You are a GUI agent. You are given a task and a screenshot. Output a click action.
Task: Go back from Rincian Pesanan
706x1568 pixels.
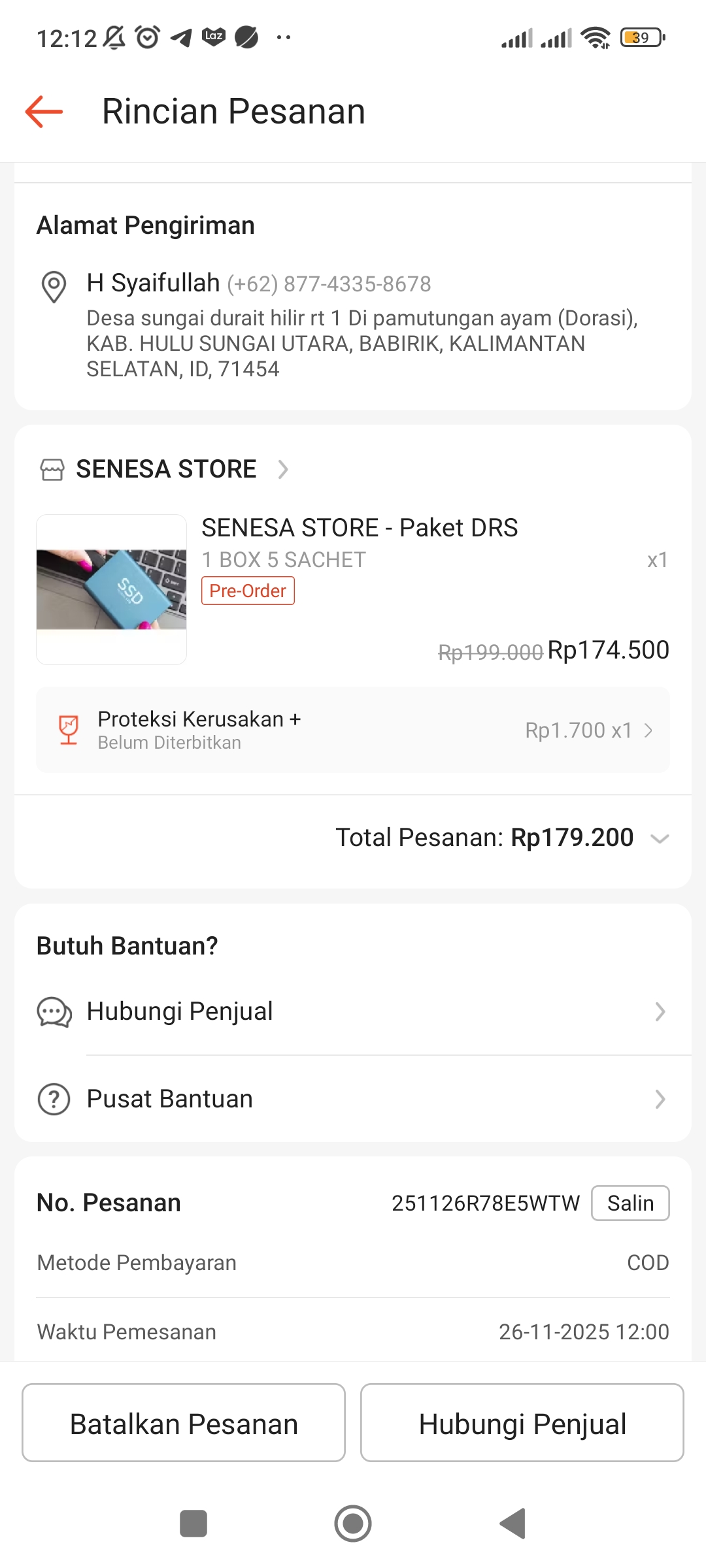44,112
